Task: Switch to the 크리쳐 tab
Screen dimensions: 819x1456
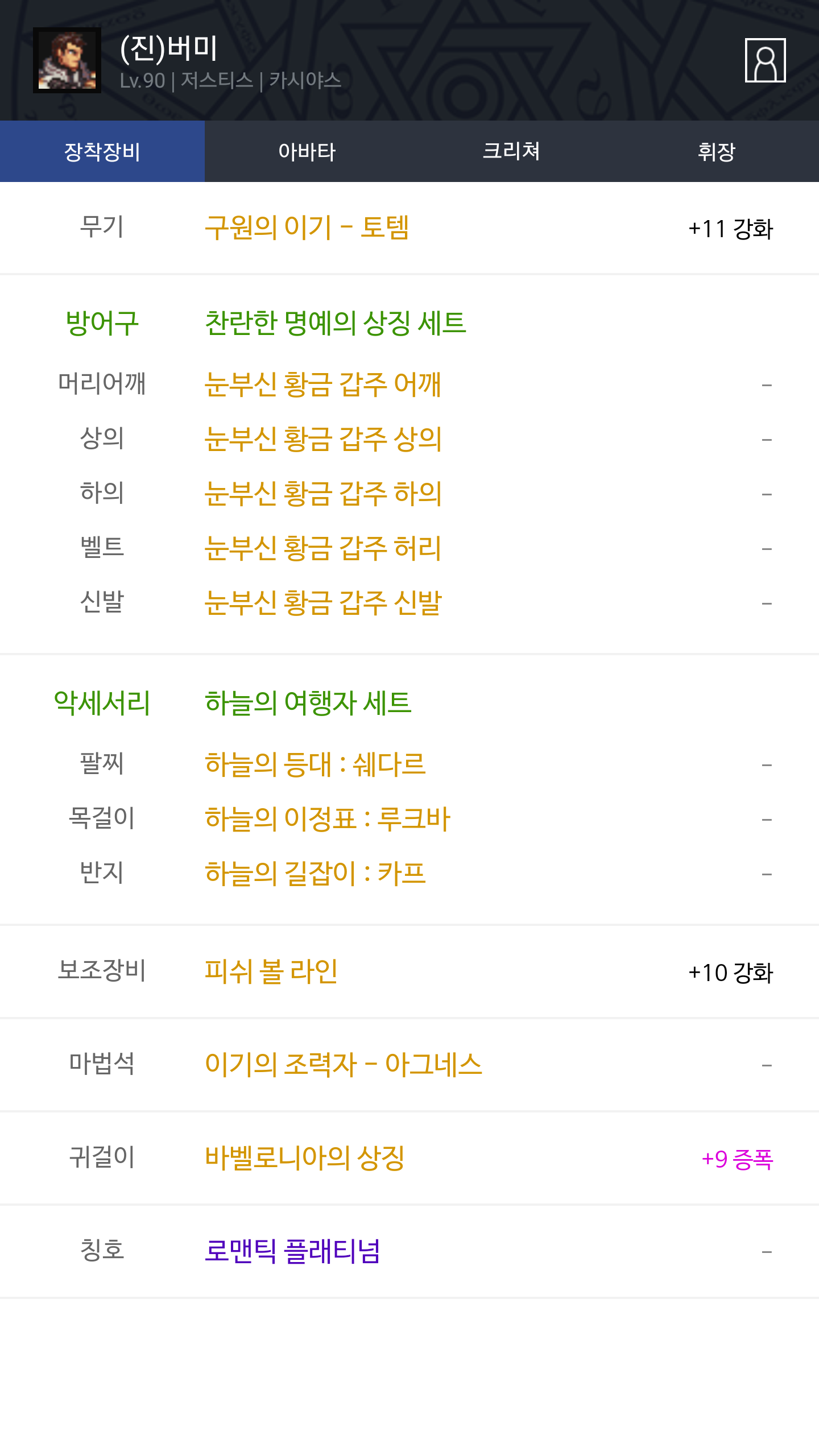Action: click(512, 151)
